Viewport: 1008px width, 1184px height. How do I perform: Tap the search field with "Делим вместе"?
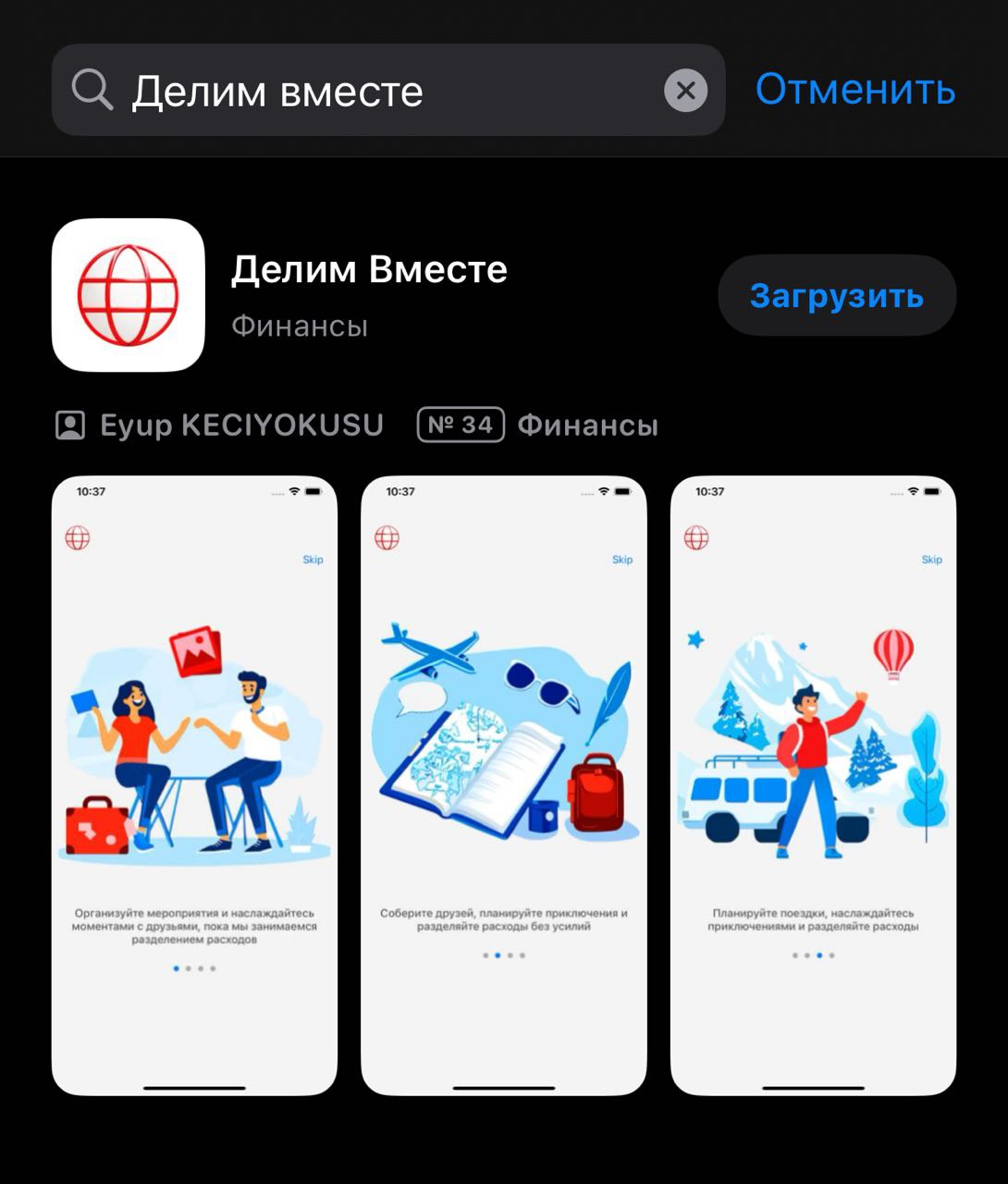[370, 91]
